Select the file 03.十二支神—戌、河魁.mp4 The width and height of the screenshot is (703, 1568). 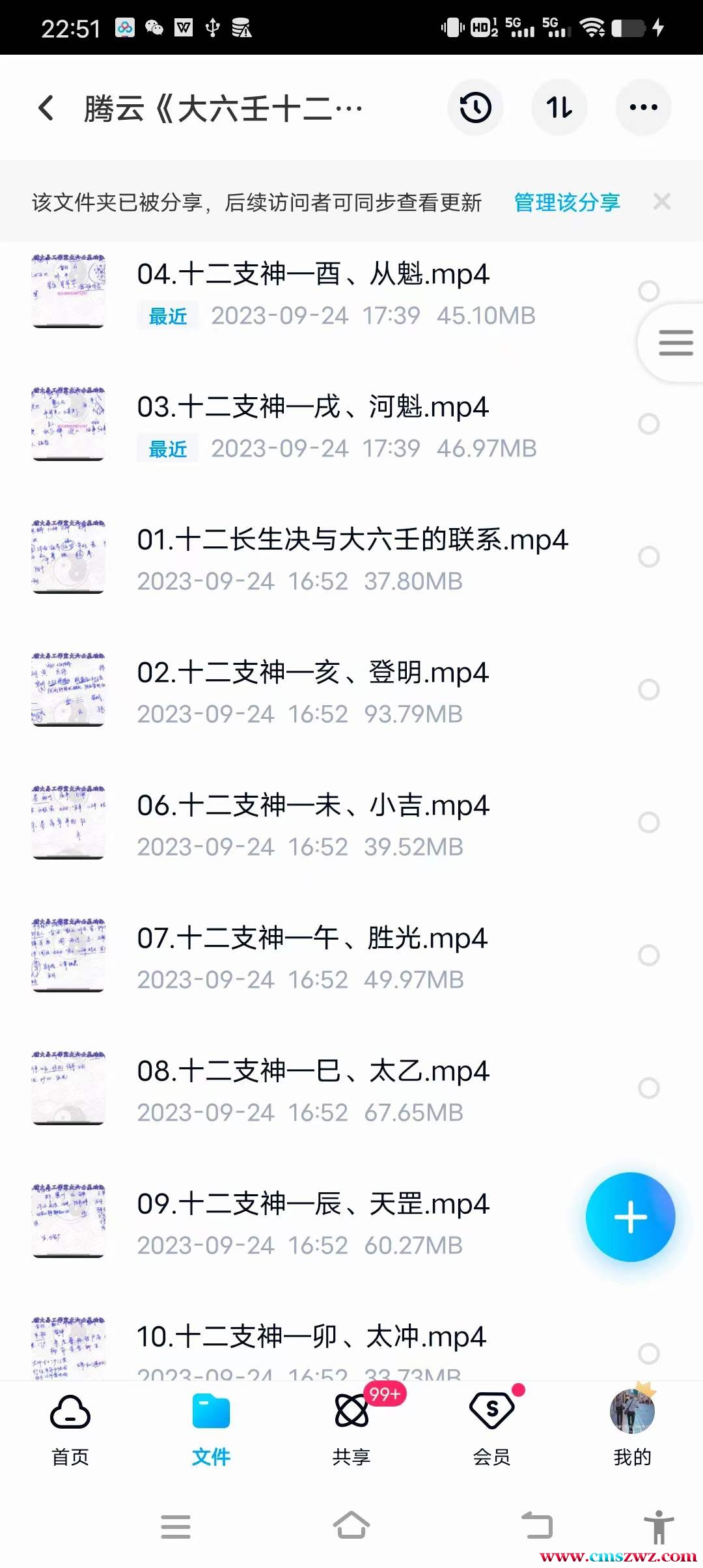click(648, 424)
